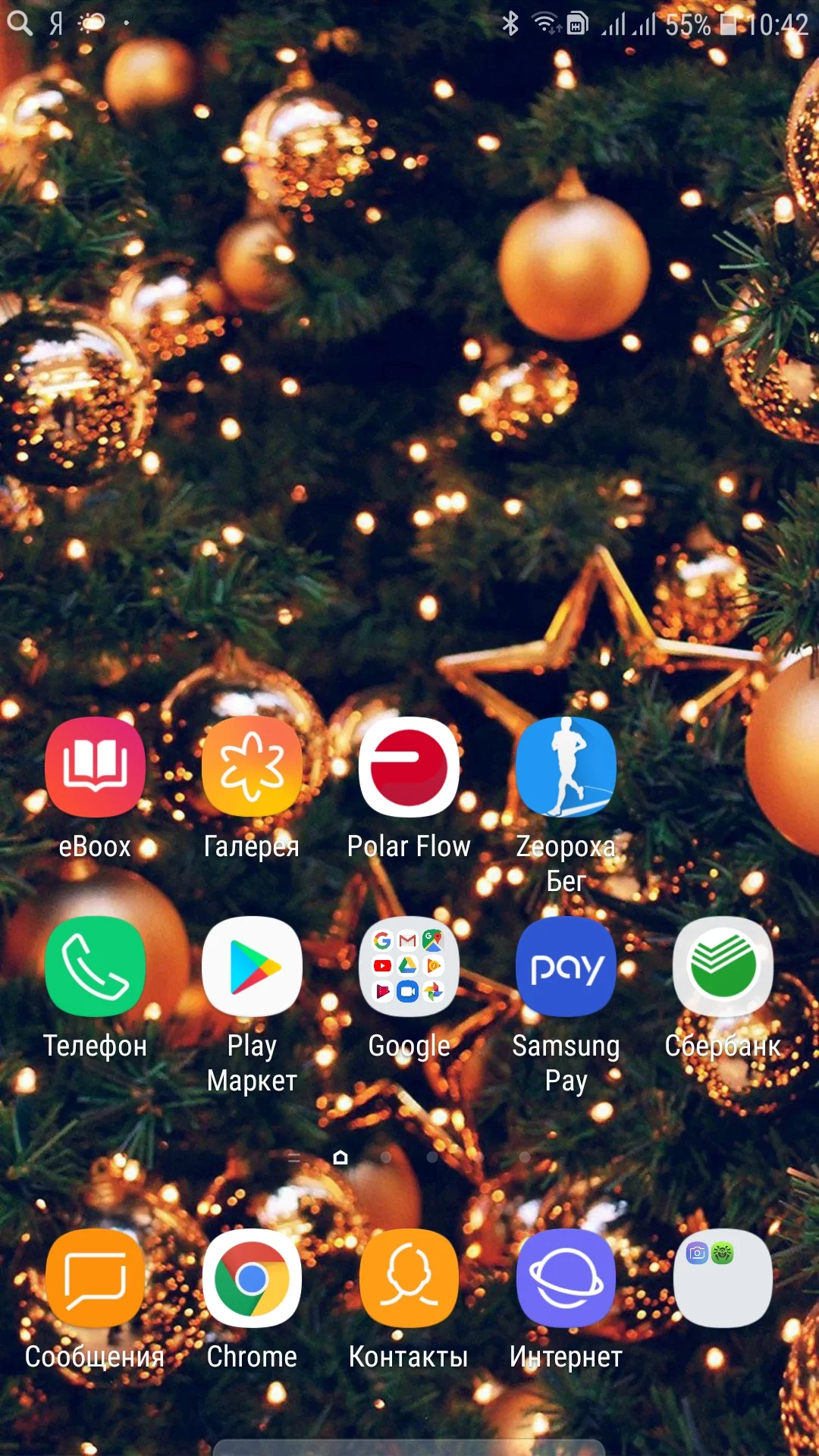Start the Zeopoxa Бег running app
The image size is (819, 1456).
click(566, 767)
